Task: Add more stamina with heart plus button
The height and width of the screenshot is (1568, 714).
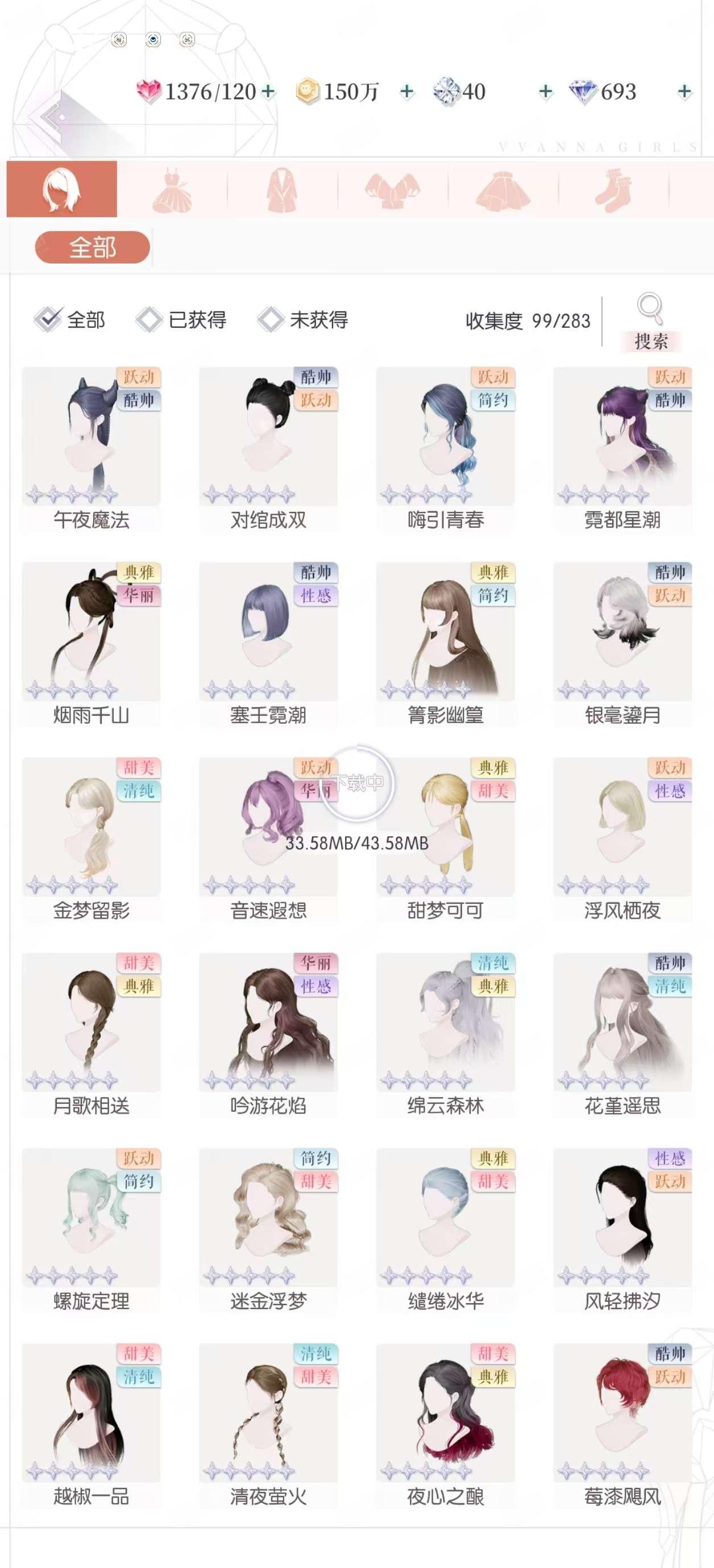Action: tap(268, 92)
